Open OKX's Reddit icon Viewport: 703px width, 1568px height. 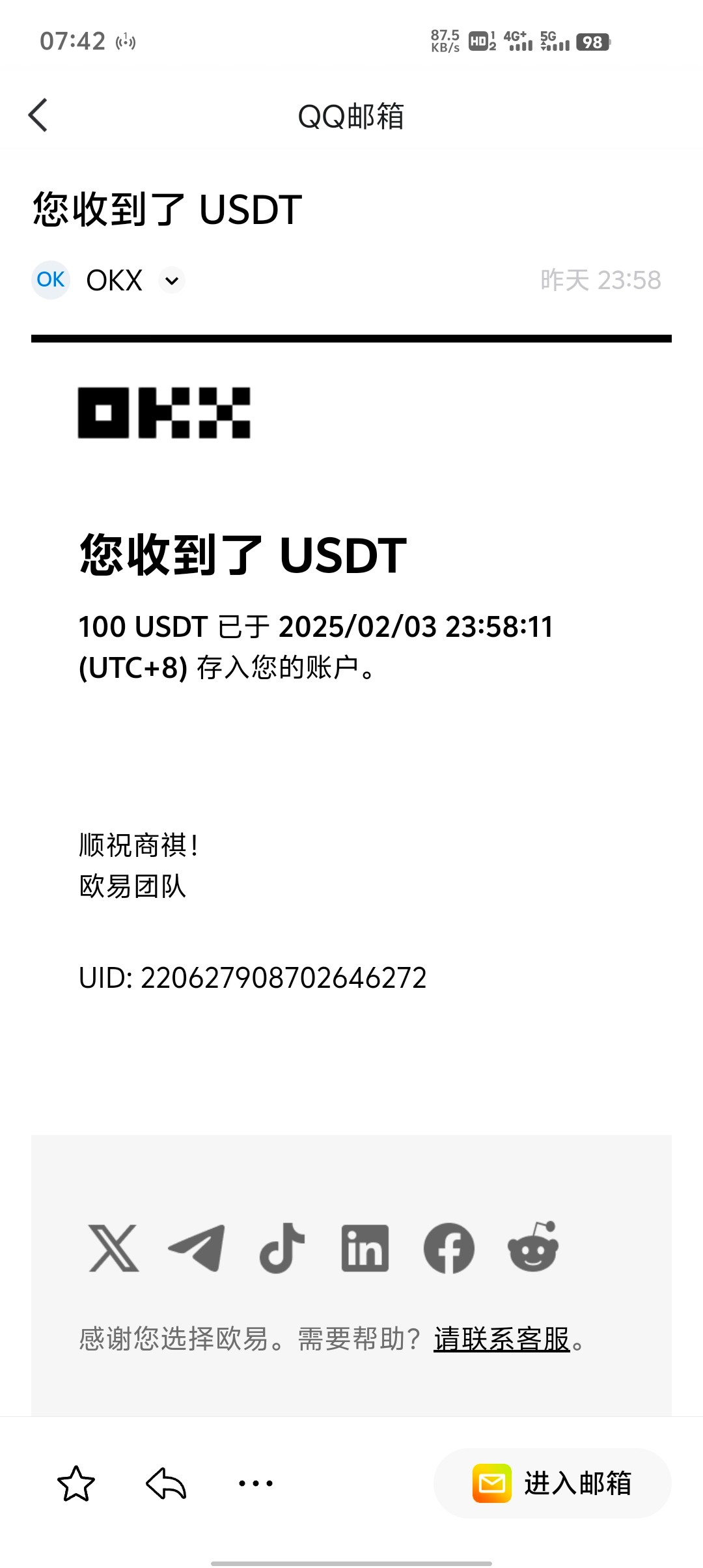coord(533,1246)
